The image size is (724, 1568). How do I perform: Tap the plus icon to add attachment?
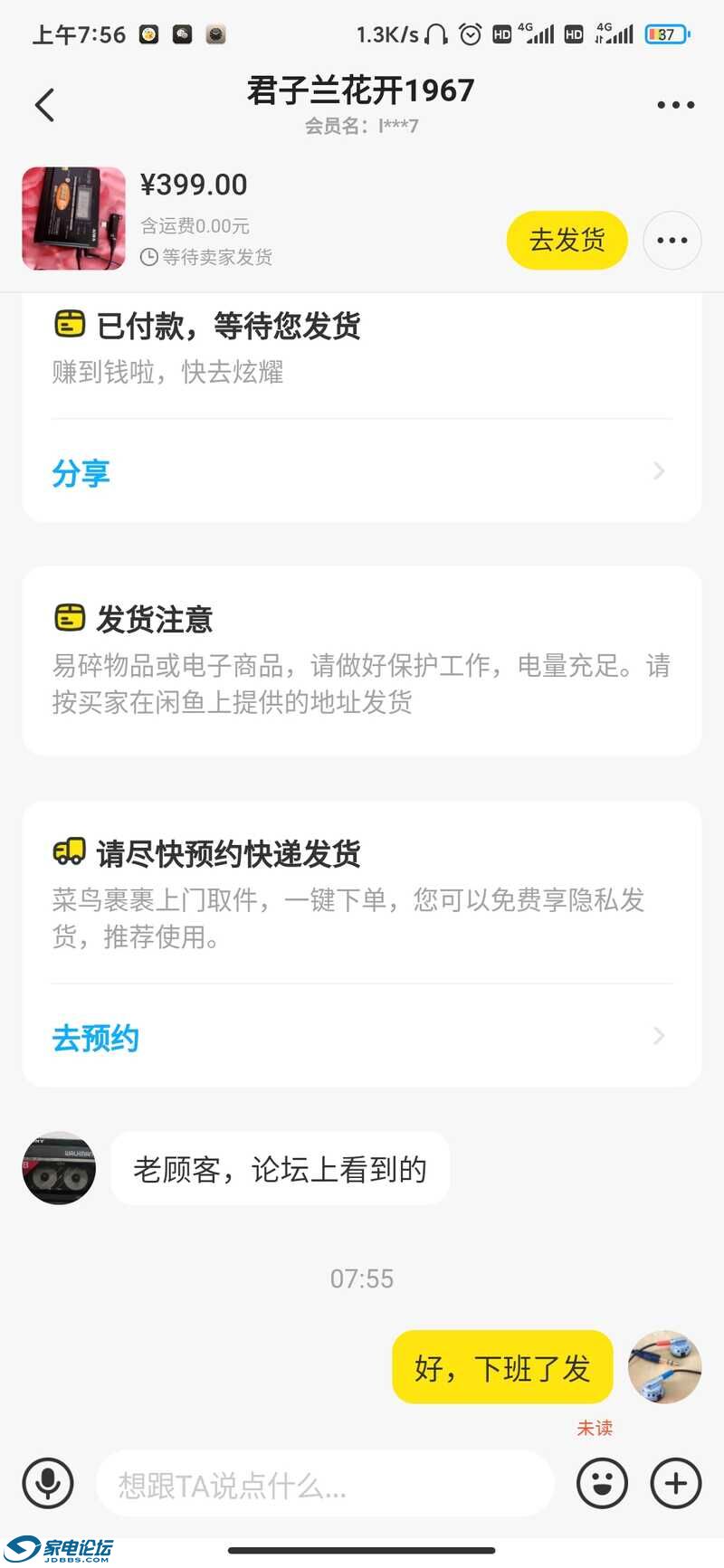[x=675, y=1484]
